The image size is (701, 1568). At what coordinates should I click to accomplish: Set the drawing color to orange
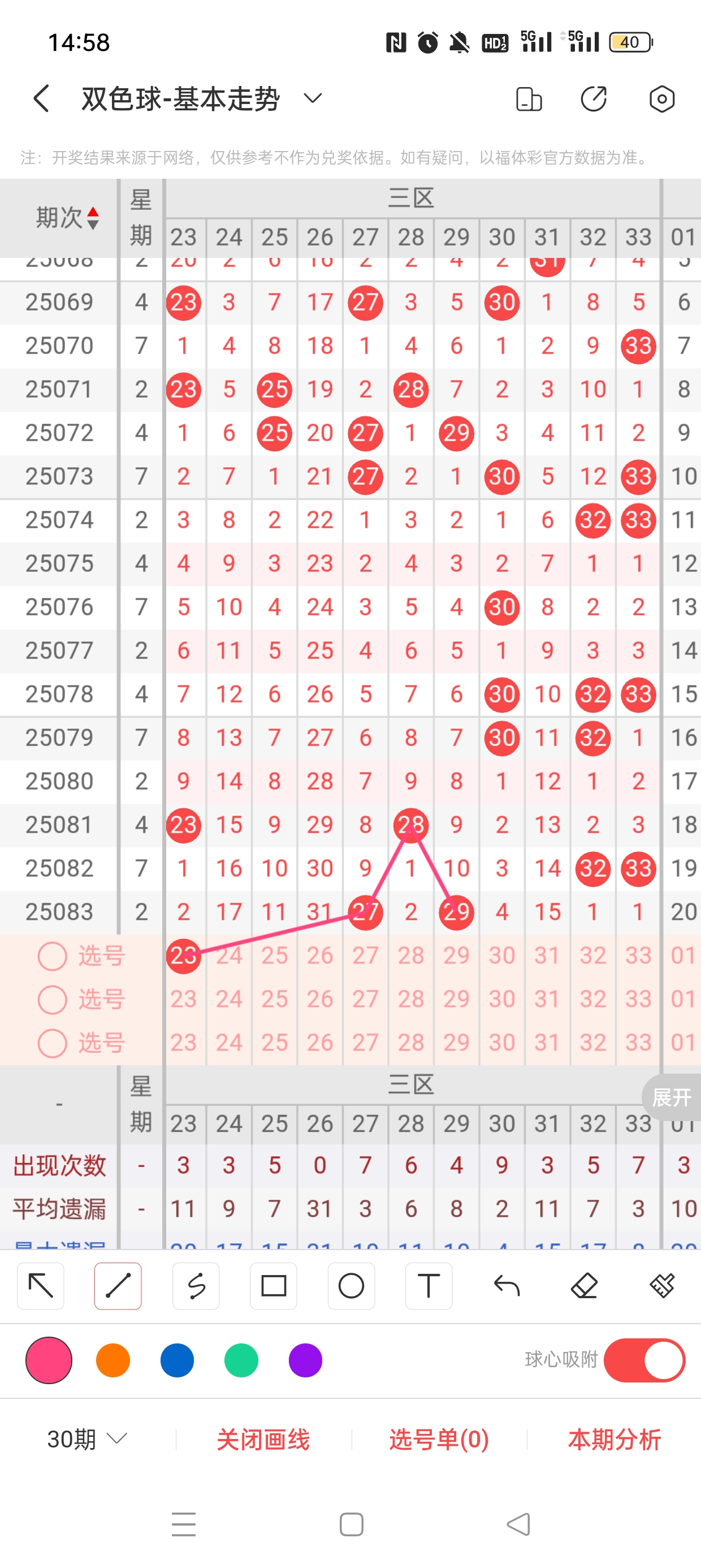pyautogui.click(x=113, y=1360)
